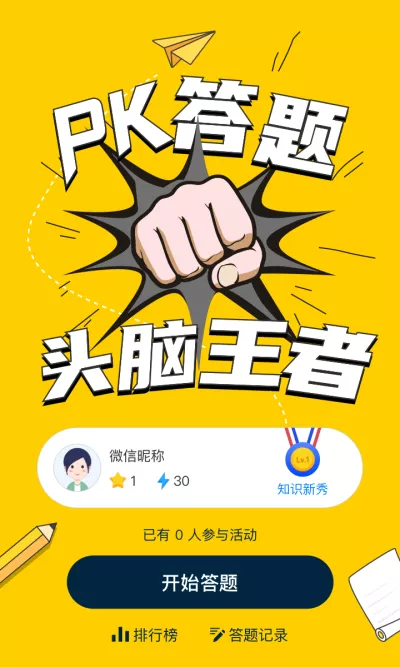This screenshot has width=400, height=667.
Task: View the 答题记录 answer history
Action: (x=249, y=635)
